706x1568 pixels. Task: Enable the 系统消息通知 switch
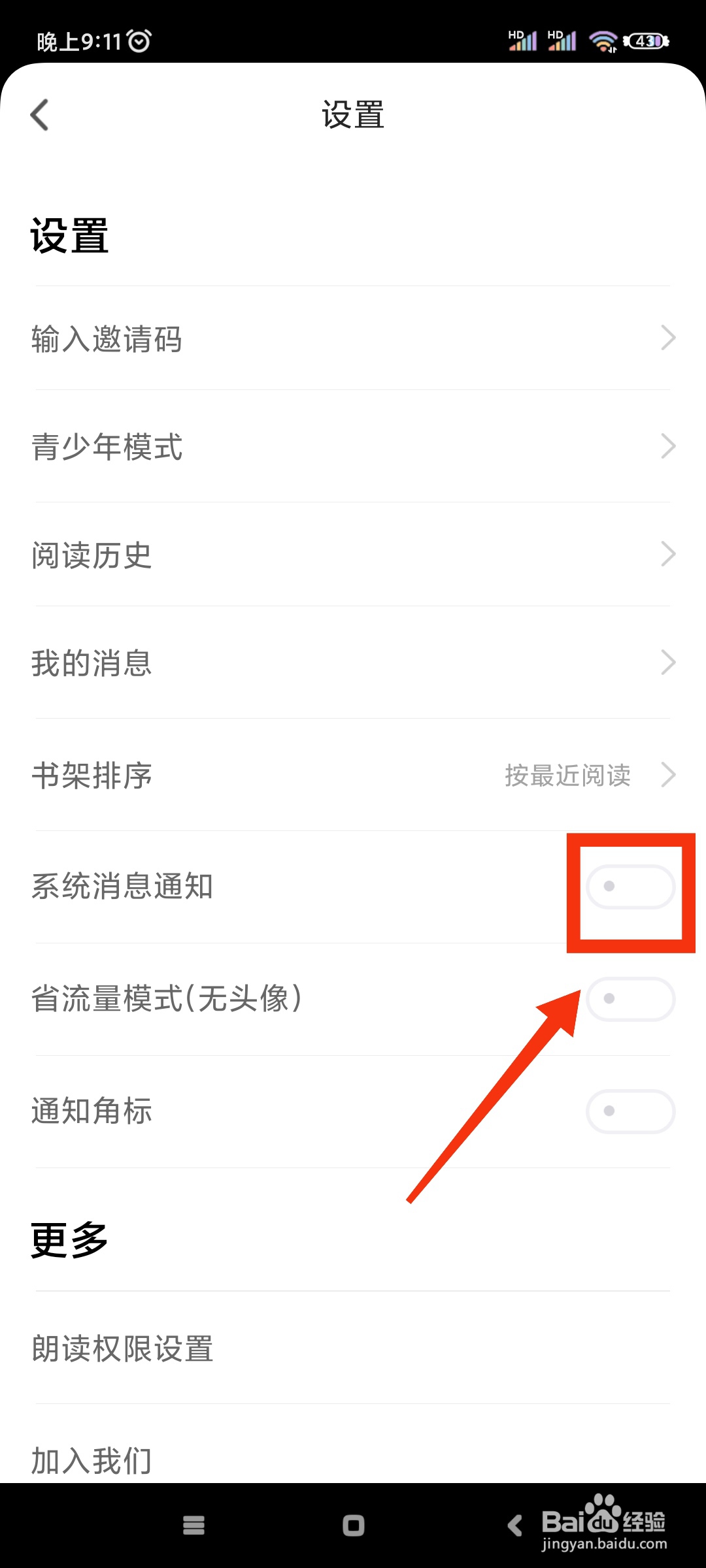tap(630, 887)
